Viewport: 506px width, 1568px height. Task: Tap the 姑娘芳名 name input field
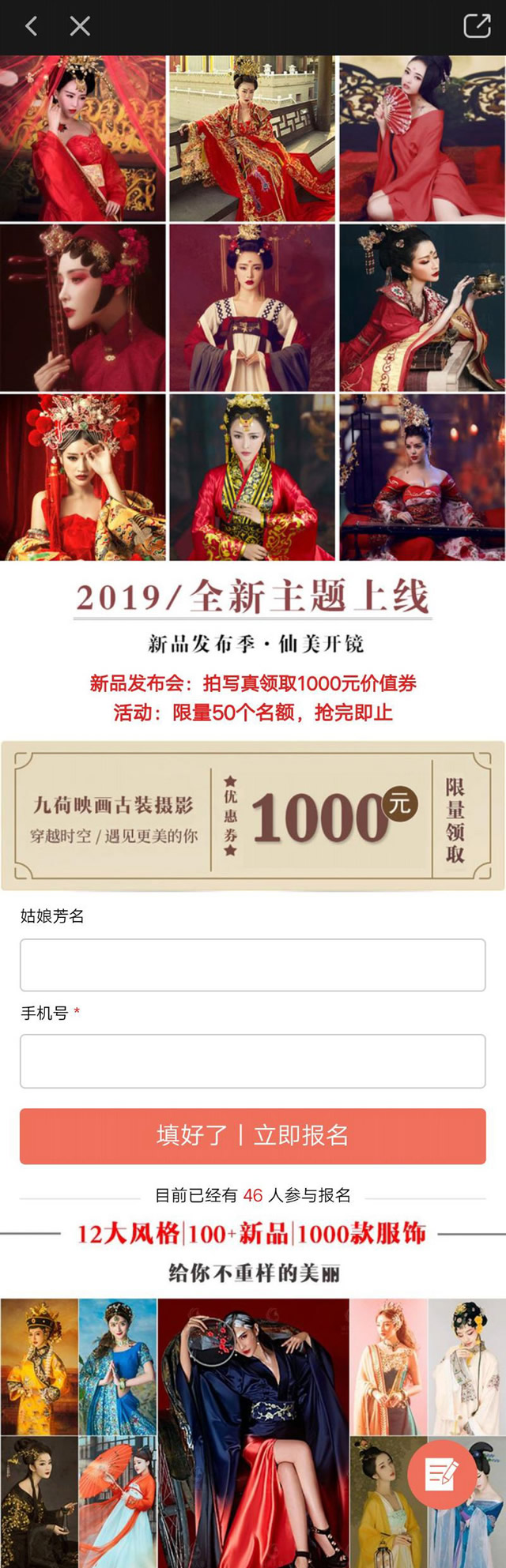coord(252,964)
